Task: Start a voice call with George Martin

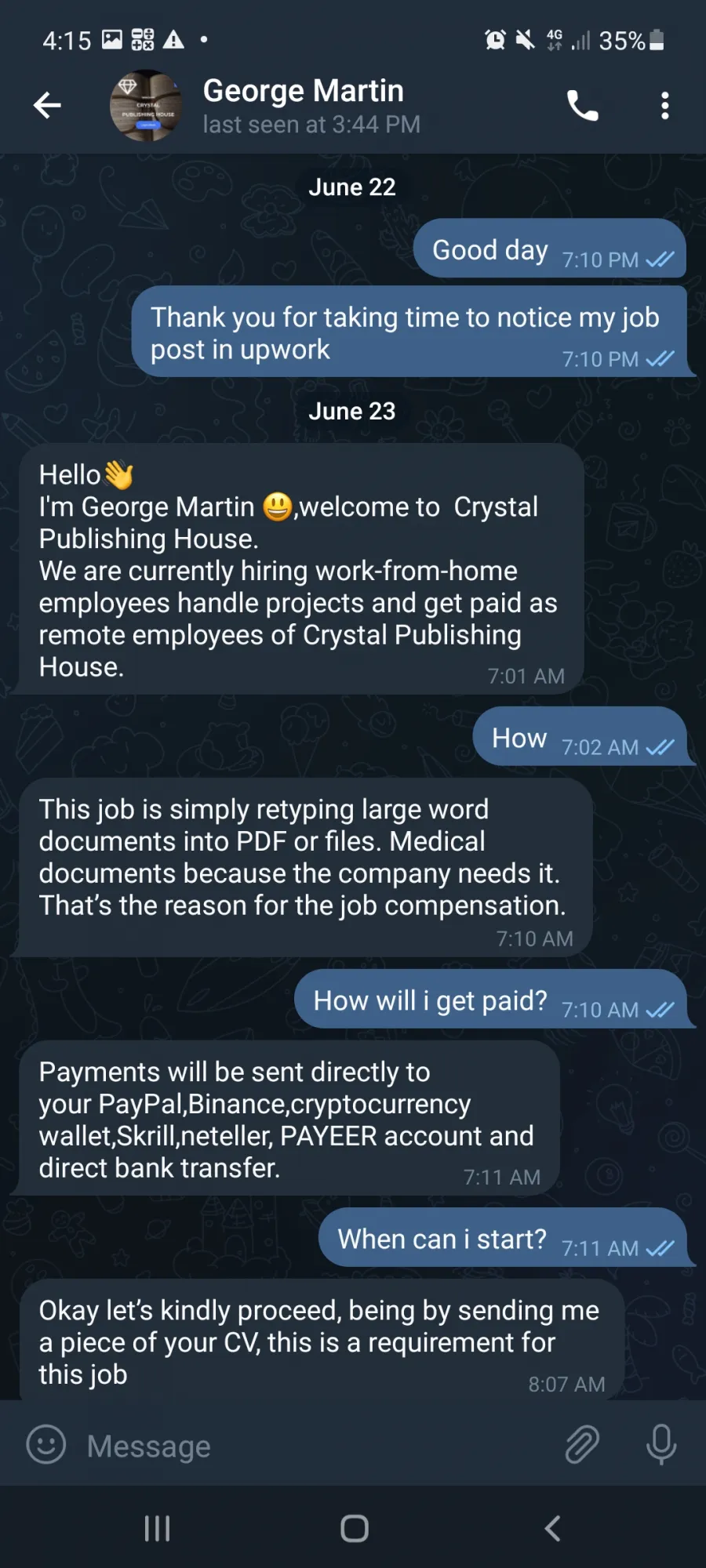Action: point(582,105)
